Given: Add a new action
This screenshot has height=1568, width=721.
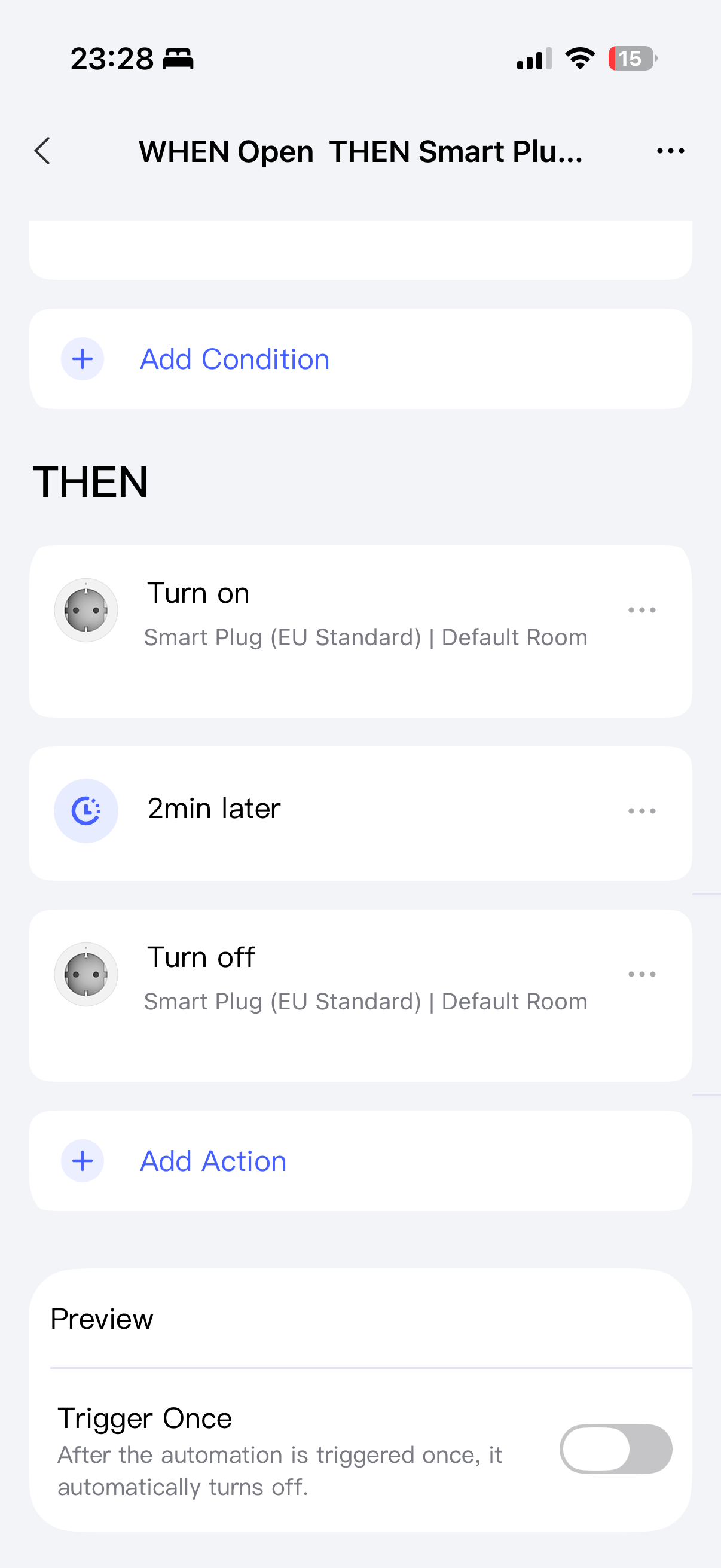Looking at the screenshot, I should (x=213, y=1161).
